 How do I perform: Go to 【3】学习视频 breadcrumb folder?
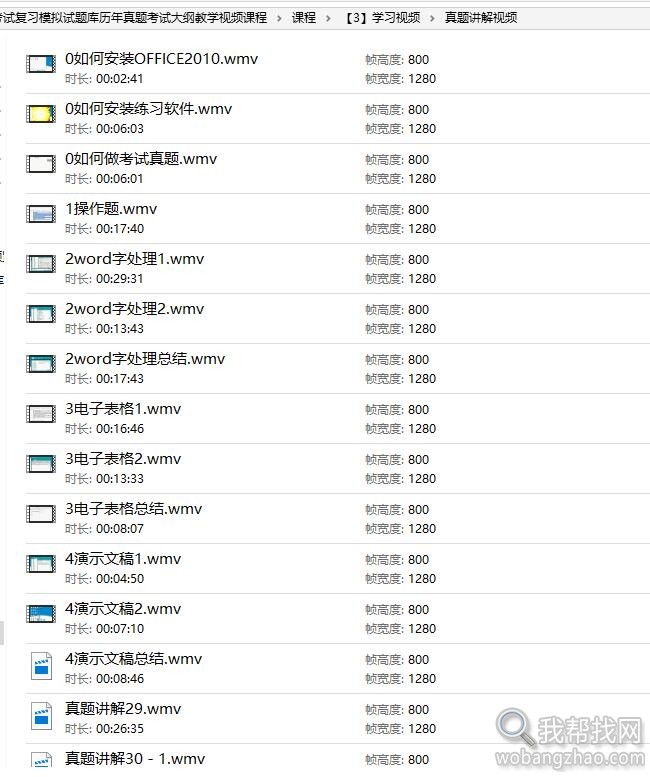[x=381, y=18]
